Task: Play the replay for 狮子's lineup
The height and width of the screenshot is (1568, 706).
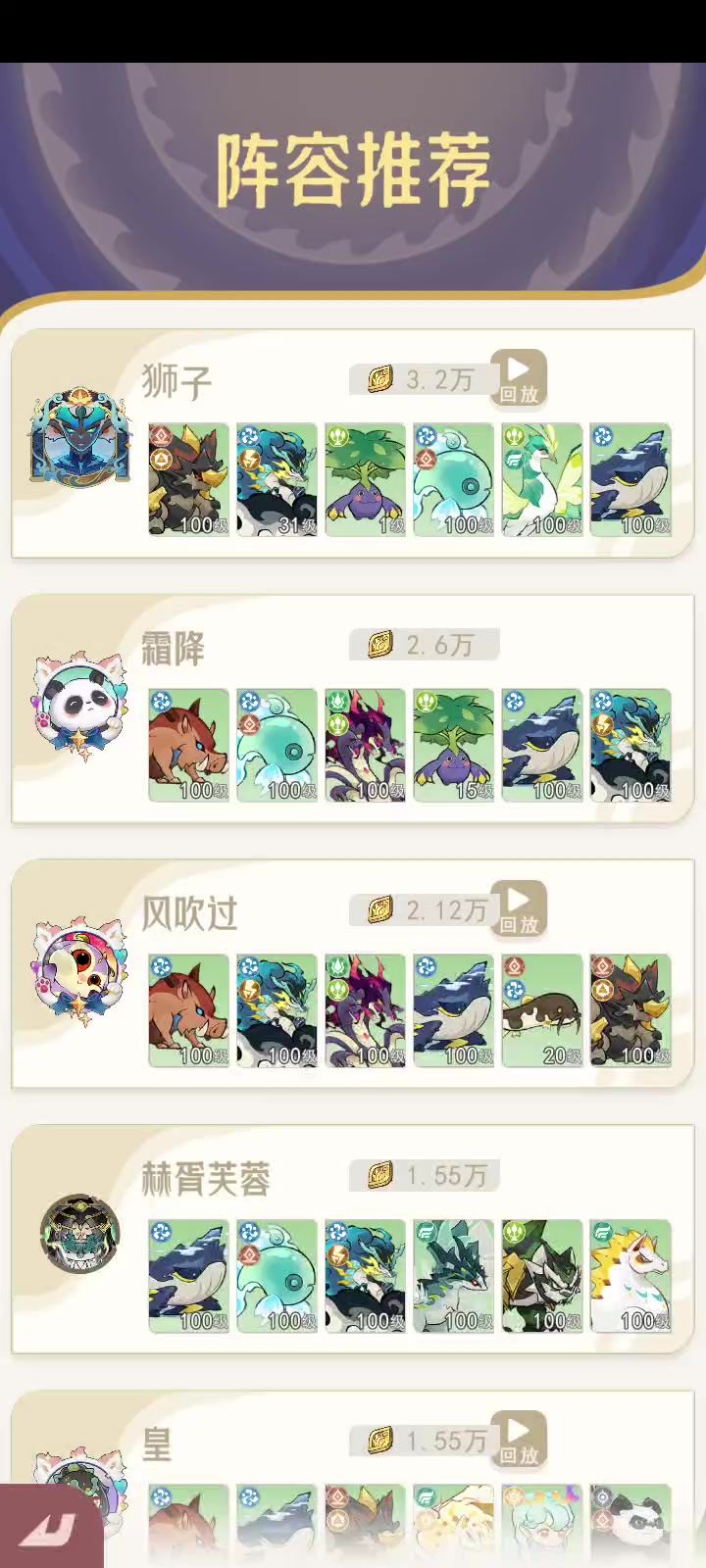Action: [x=519, y=378]
